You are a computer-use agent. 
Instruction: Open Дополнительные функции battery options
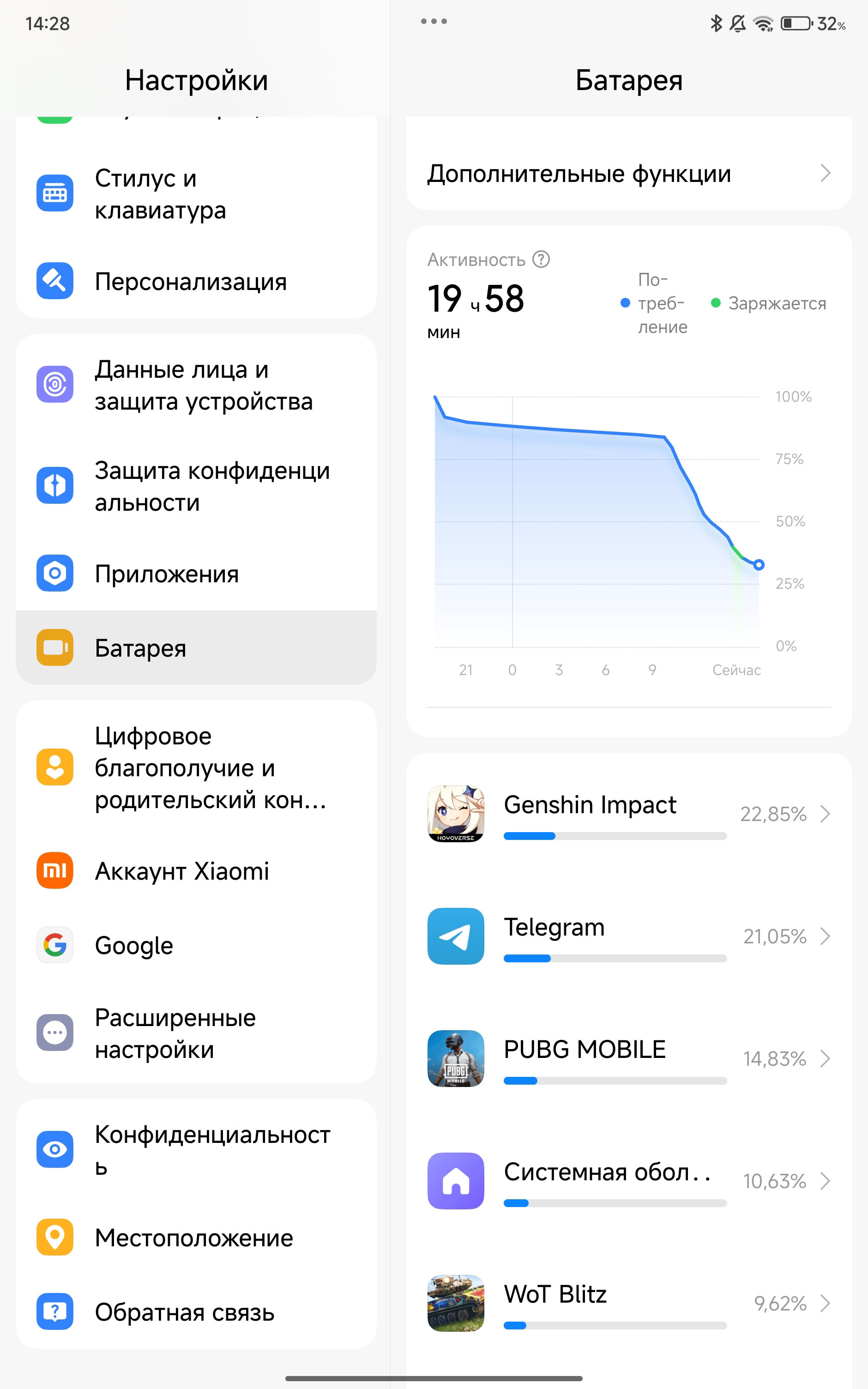629,173
